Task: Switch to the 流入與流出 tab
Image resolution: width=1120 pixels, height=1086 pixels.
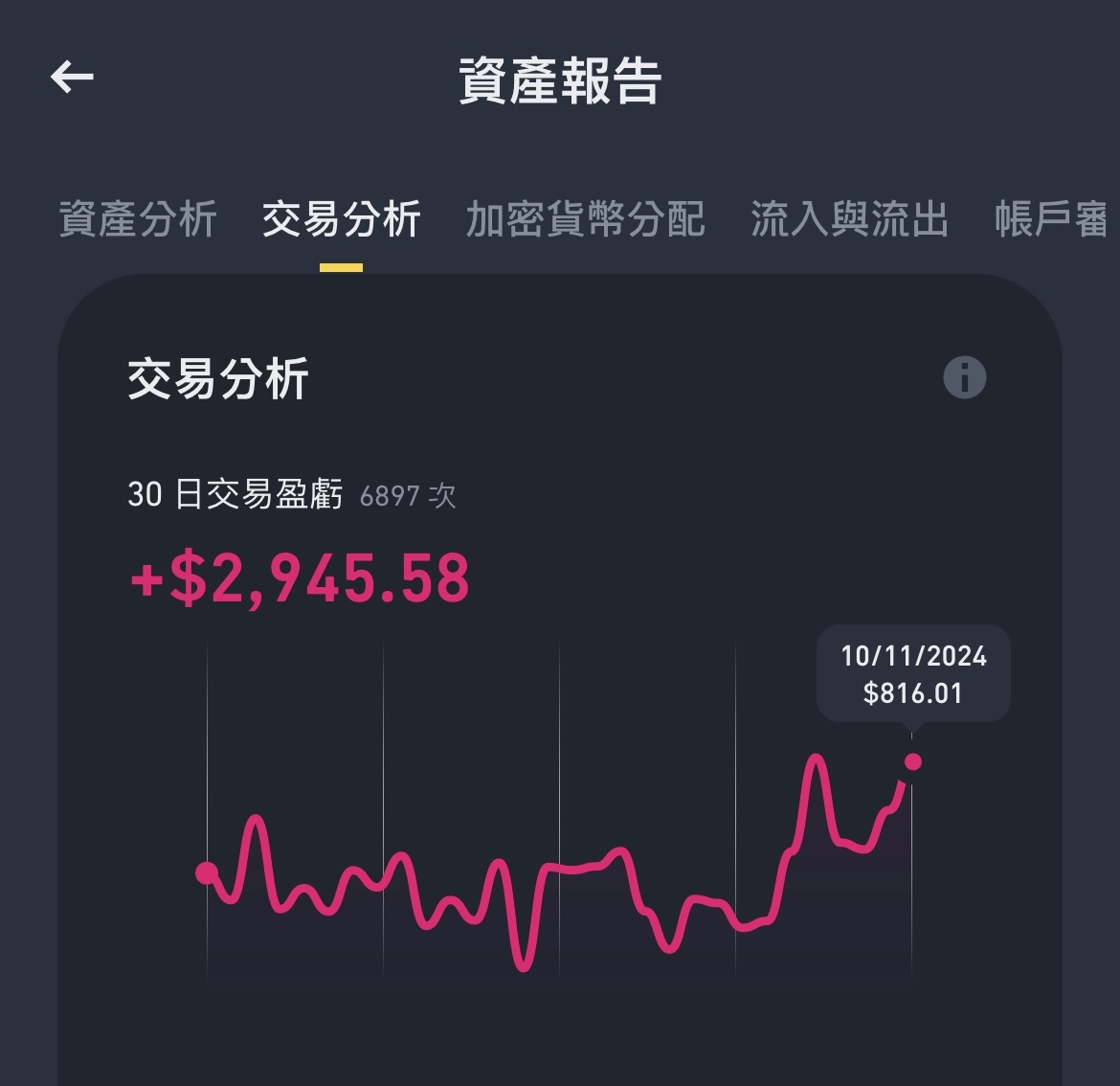Action: tap(849, 219)
